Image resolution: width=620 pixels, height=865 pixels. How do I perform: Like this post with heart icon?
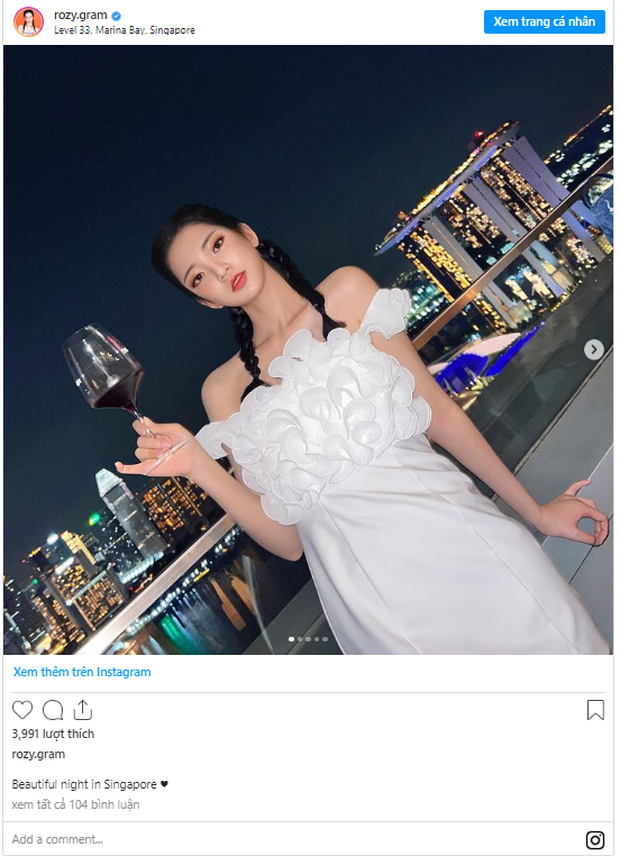[23, 710]
